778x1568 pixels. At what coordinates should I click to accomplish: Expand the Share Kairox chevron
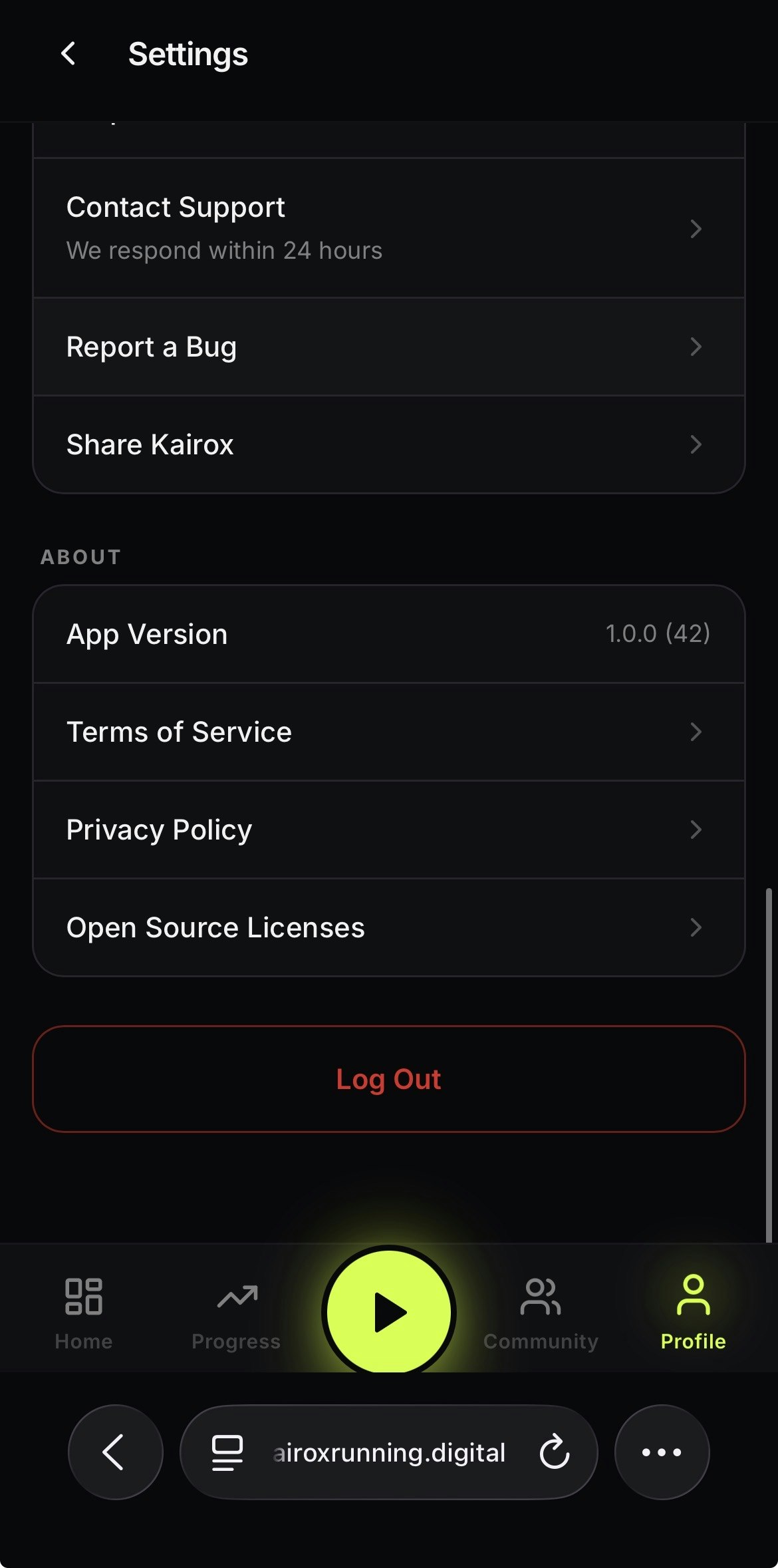tap(696, 444)
